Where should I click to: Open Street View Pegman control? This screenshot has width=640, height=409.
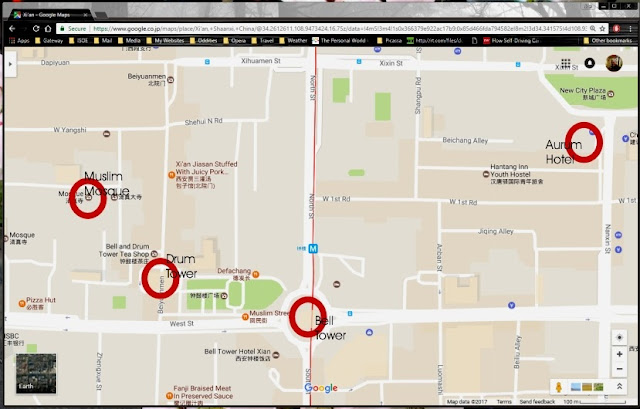[x=557, y=386]
